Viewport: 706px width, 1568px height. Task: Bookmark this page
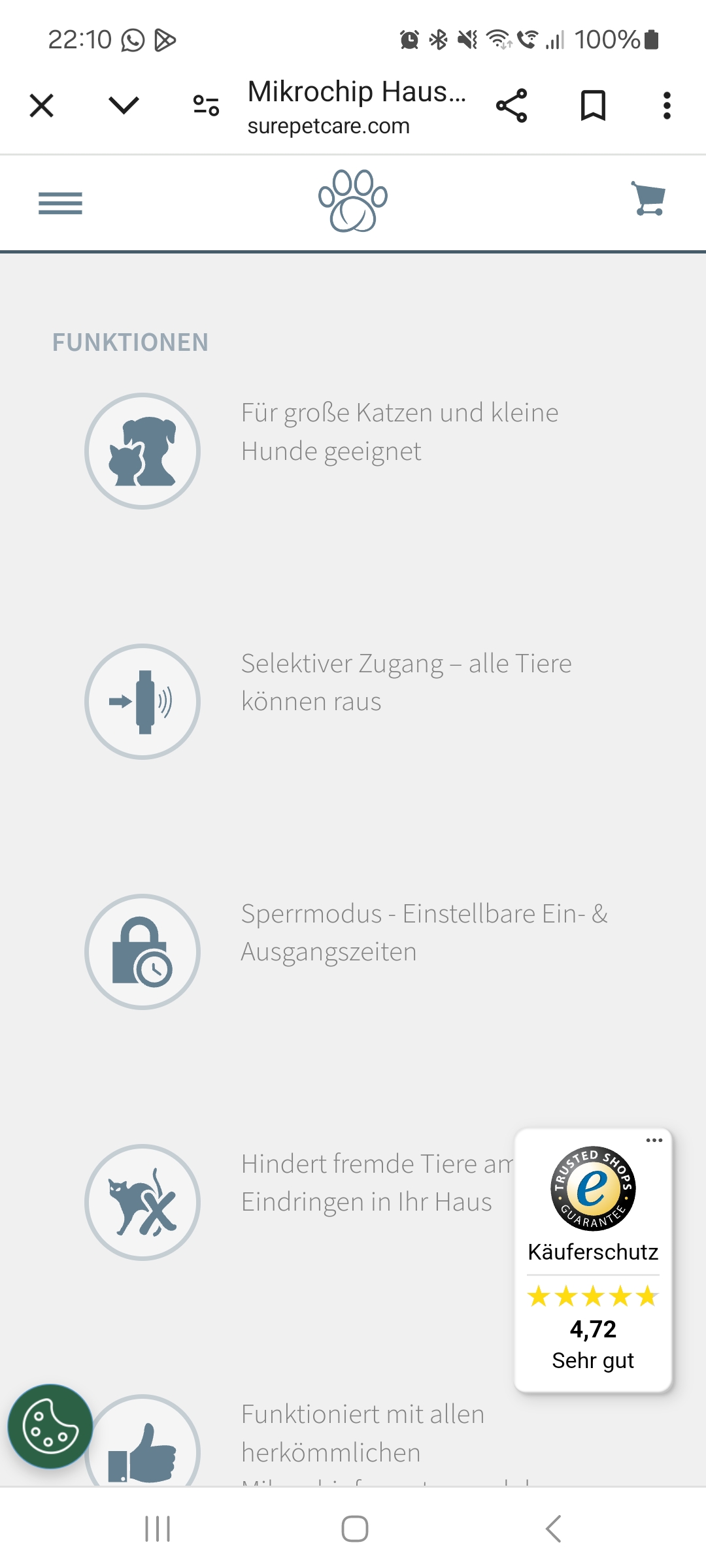(593, 105)
